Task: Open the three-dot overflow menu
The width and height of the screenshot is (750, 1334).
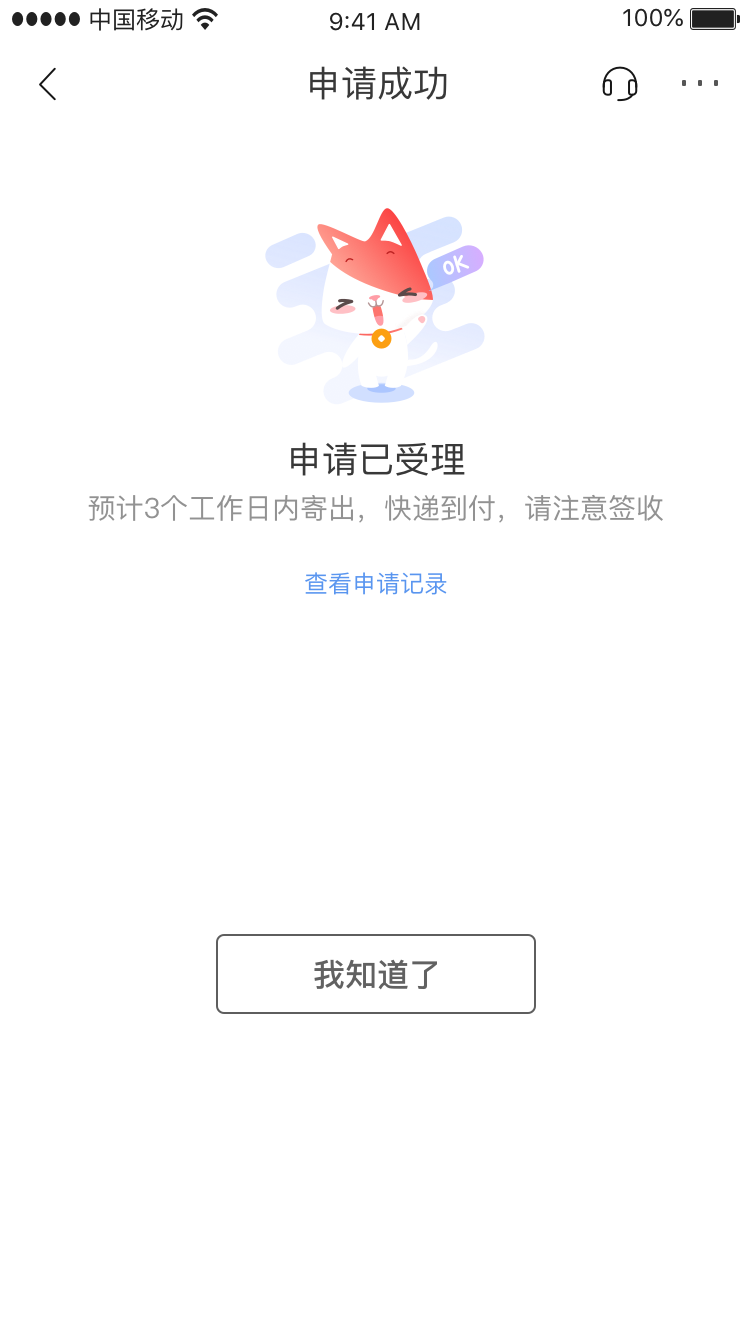Action: pyautogui.click(x=700, y=84)
